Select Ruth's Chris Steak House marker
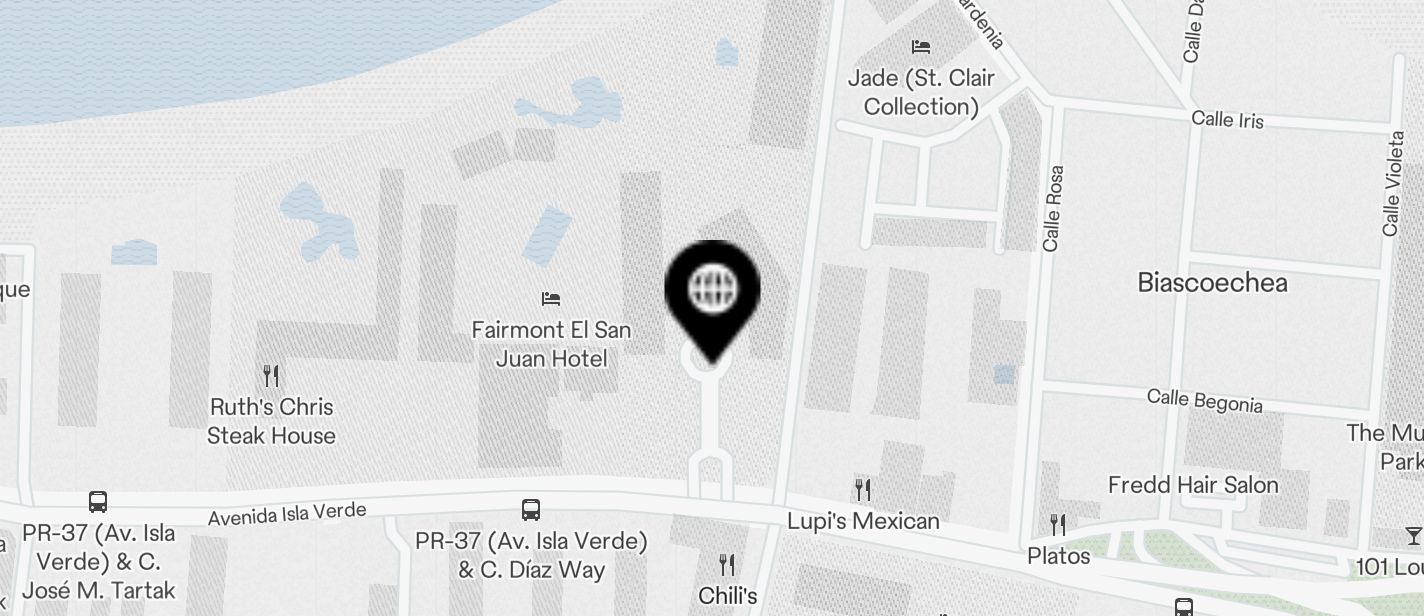 coord(270,376)
